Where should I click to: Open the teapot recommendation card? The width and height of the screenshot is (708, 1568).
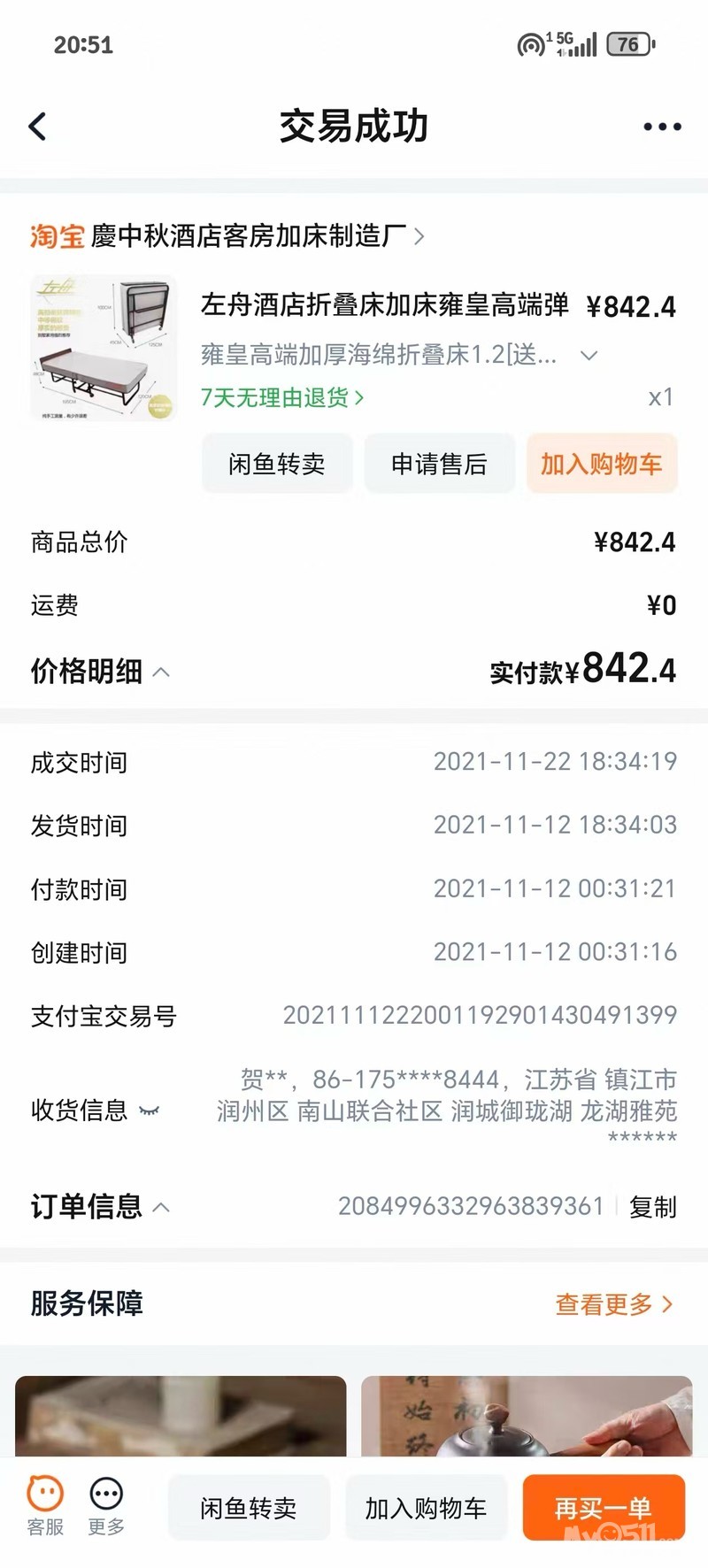coord(526,1415)
